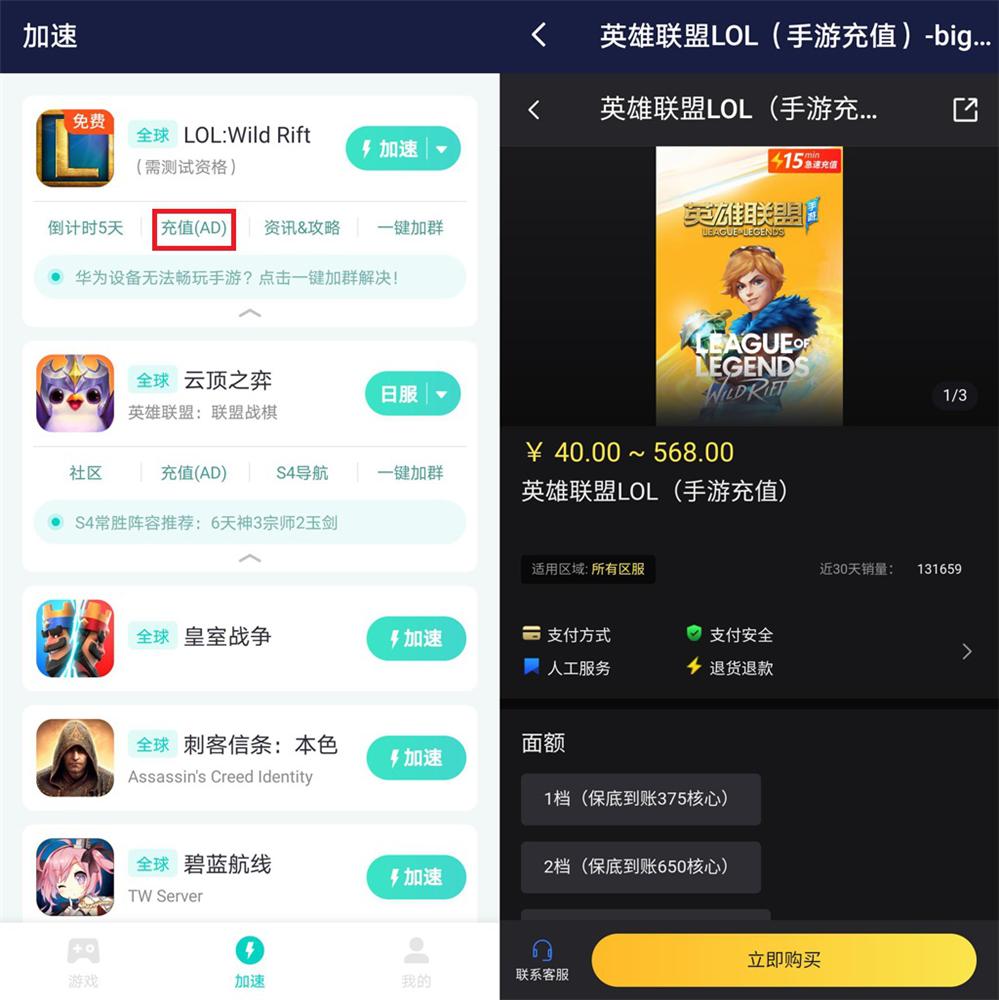Open 充值(AD) under LOL:Wild Rift

(194, 228)
